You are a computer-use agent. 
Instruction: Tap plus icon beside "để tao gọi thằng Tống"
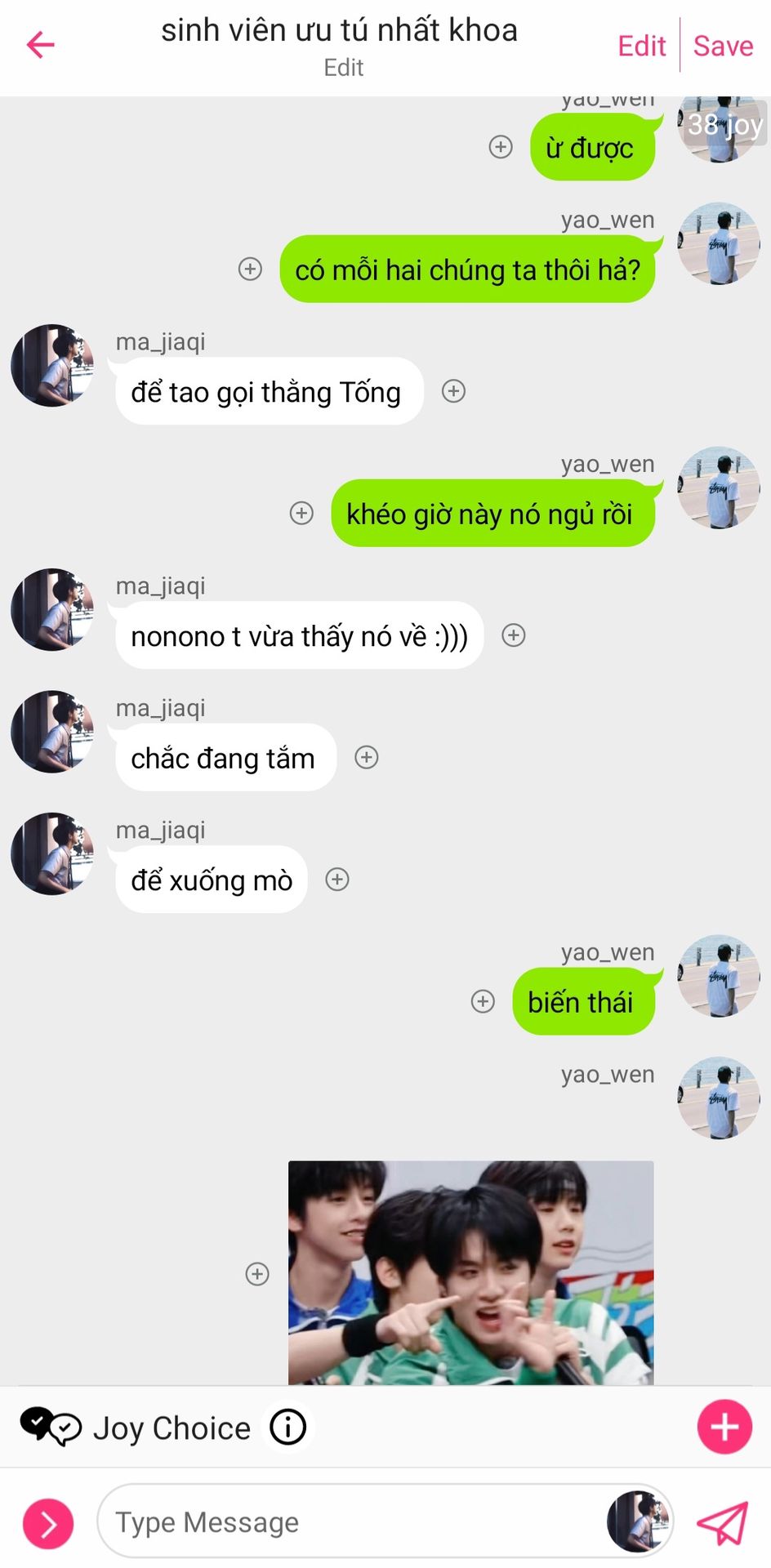[453, 391]
